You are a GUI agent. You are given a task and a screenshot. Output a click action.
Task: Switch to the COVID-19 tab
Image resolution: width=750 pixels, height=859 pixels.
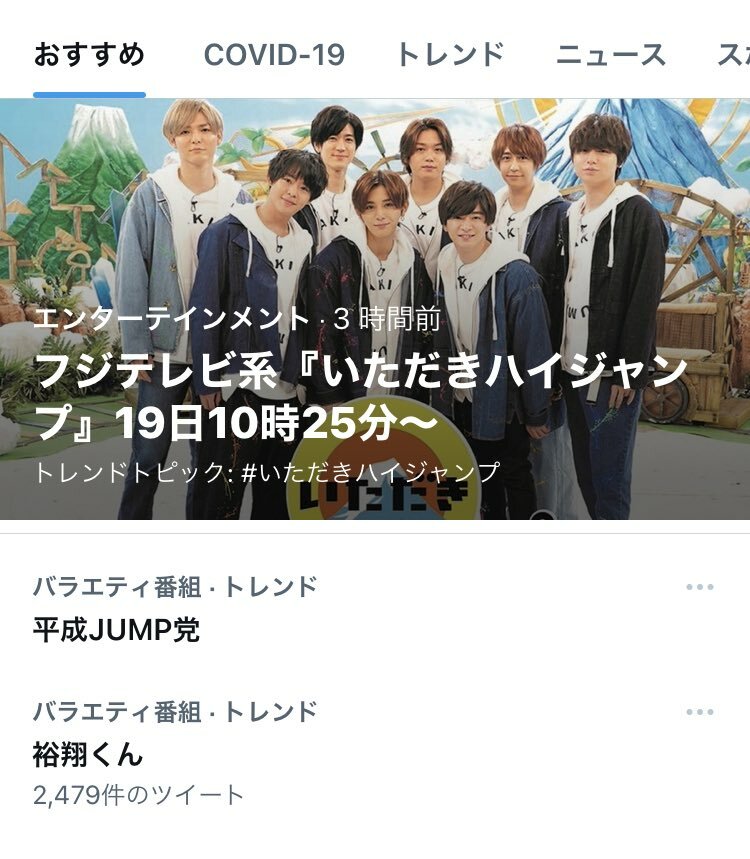[x=274, y=55]
